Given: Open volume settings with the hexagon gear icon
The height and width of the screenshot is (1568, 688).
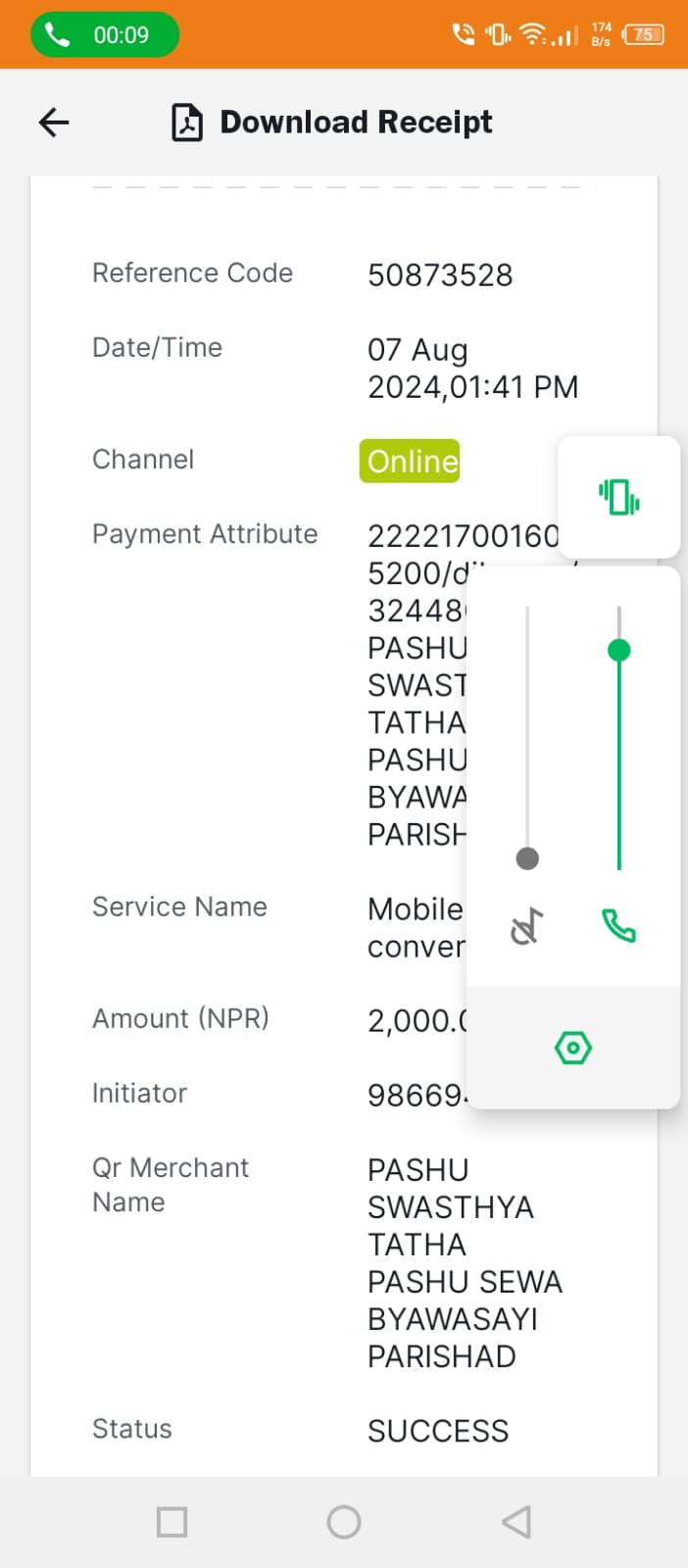Looking at the screenshot, I should click(x=573, y=1048).
